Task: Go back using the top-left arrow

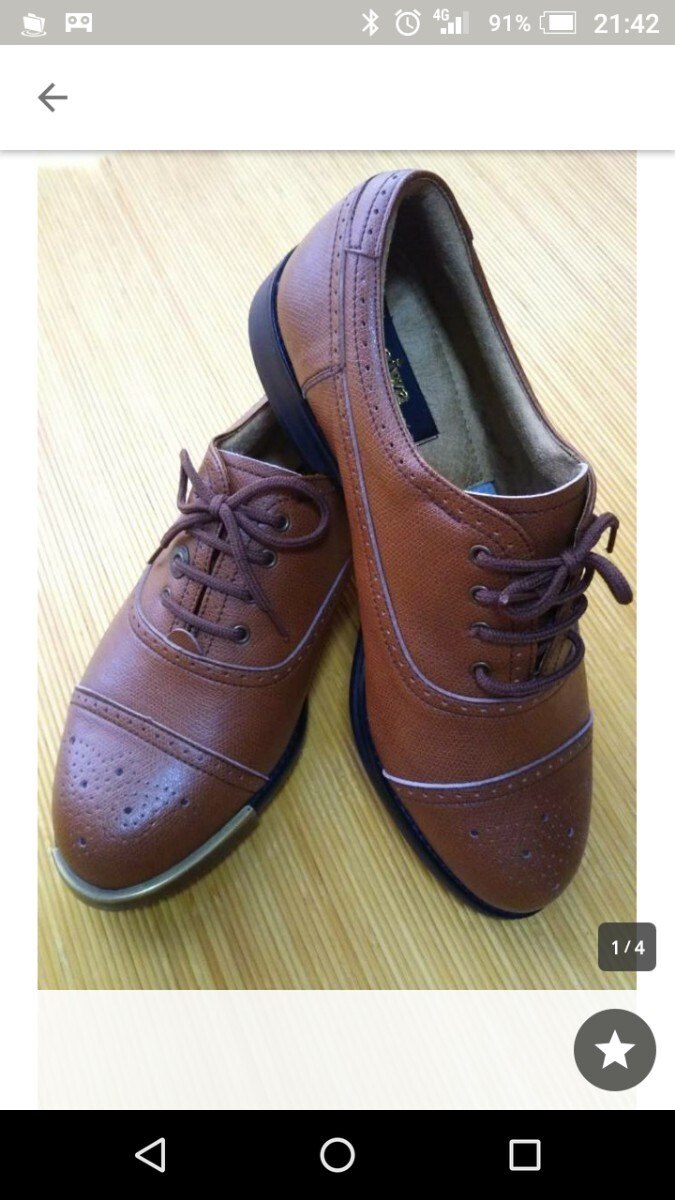Action: coord(52,97)
